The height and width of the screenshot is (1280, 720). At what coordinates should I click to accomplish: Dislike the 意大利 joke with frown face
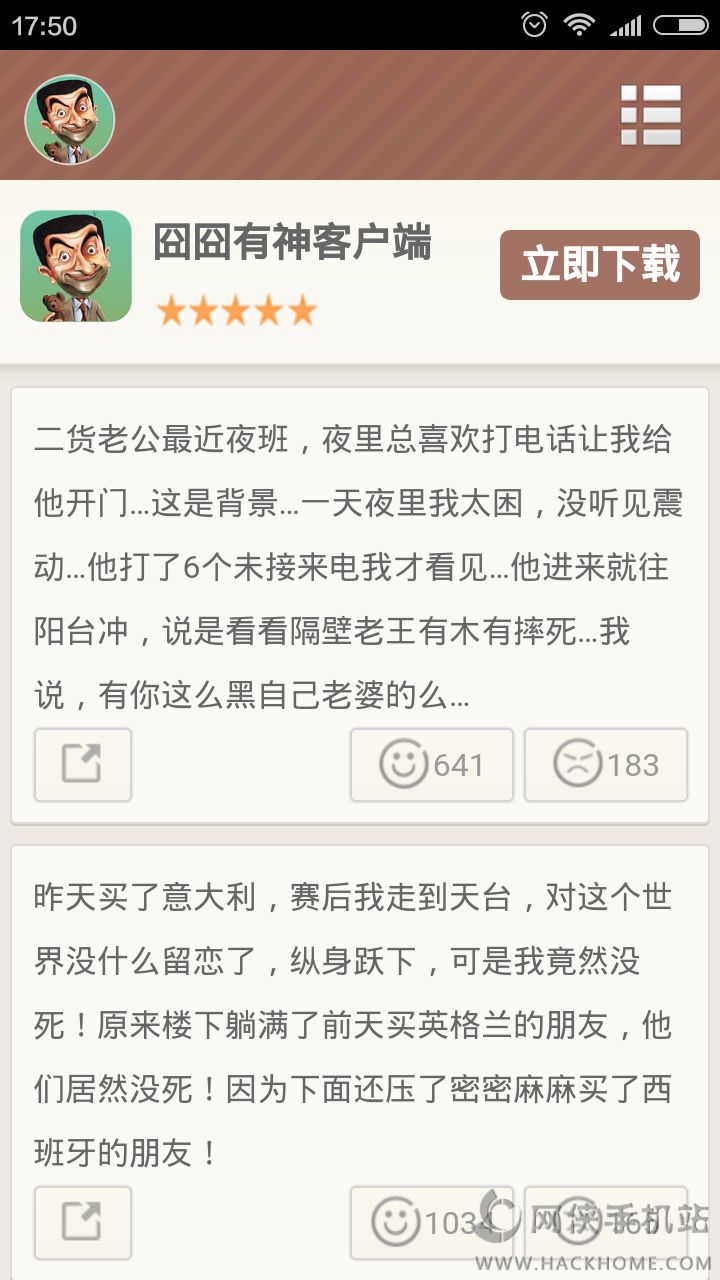(605, 1222)
